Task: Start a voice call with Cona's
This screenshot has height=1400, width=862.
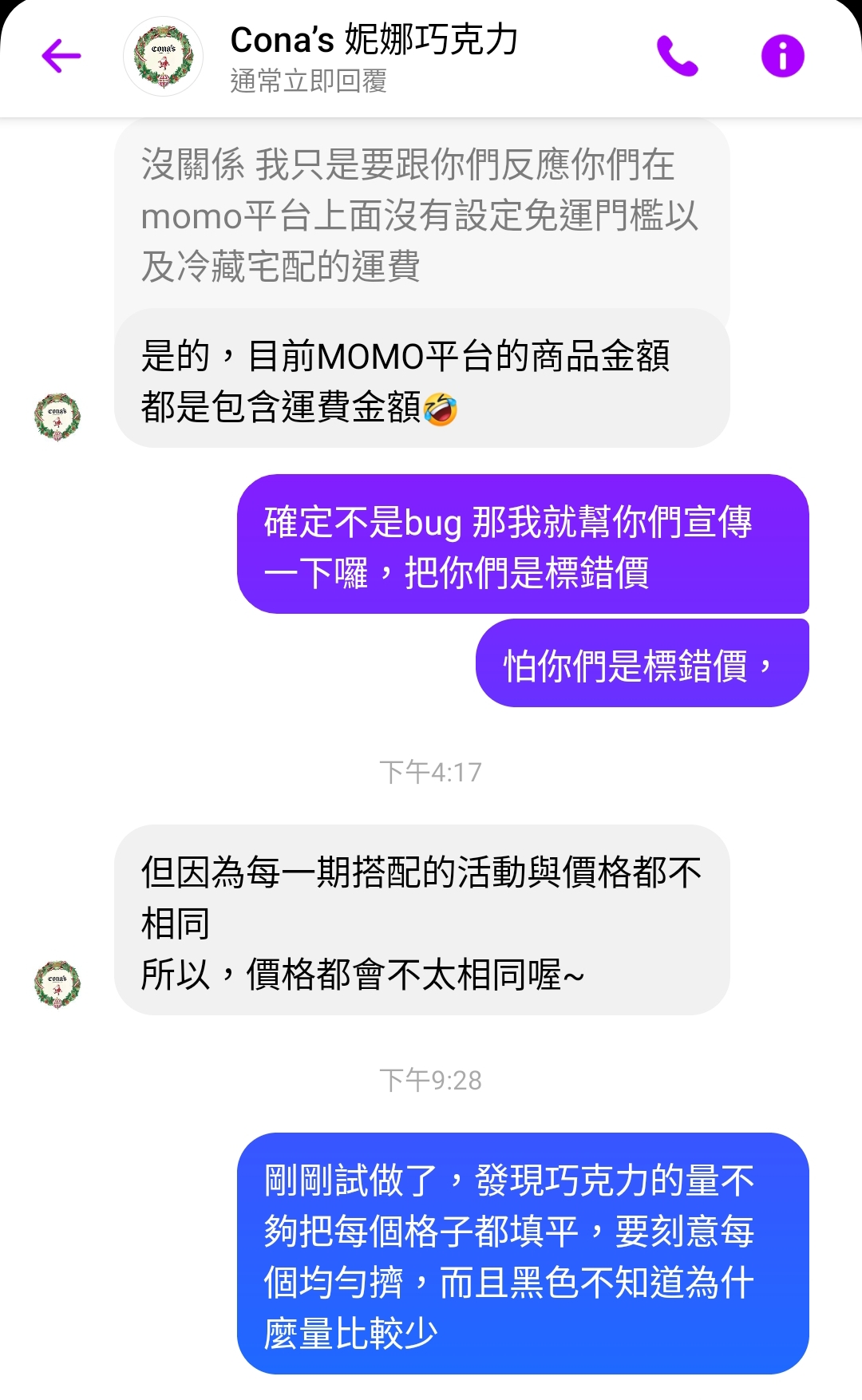Action: pos(677,56)
